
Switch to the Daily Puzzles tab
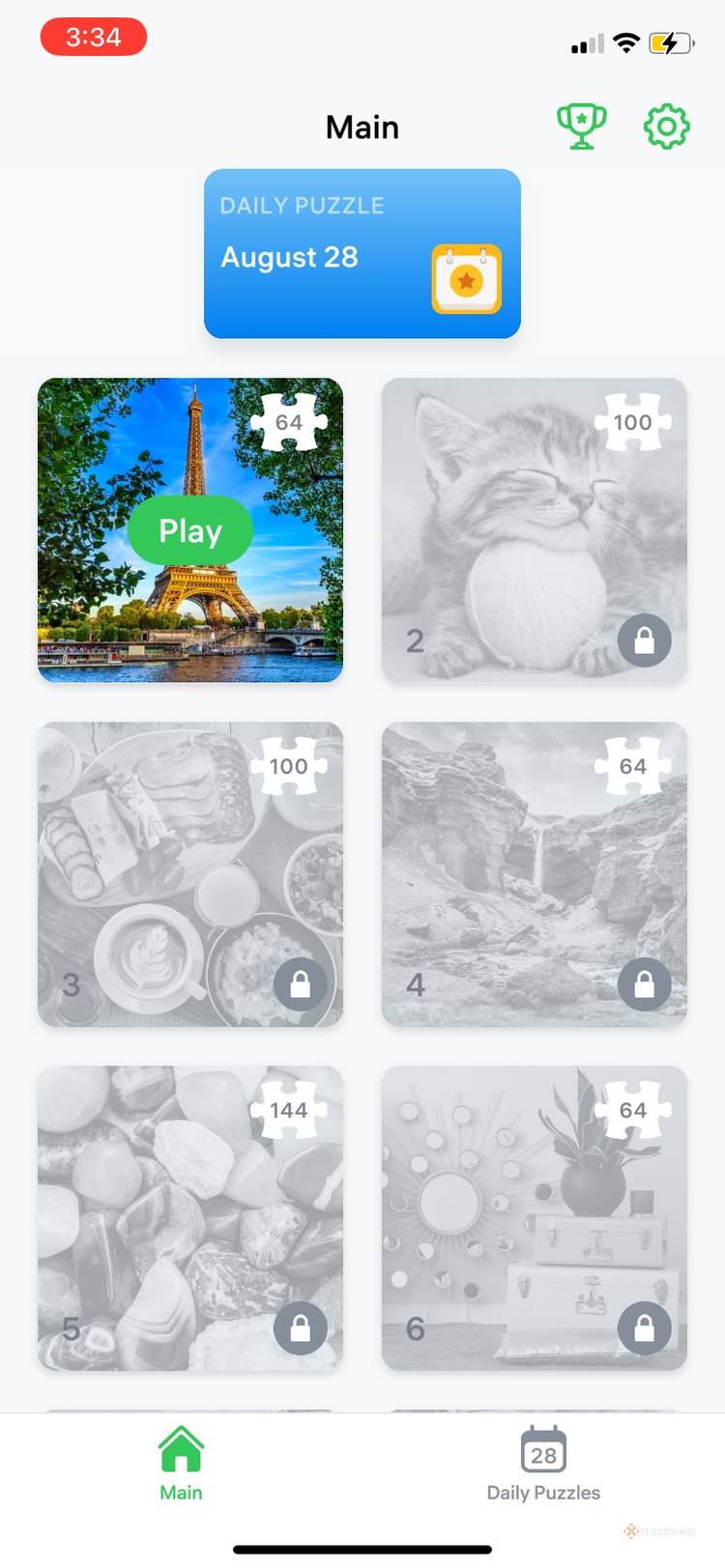tap(543, 1464)
